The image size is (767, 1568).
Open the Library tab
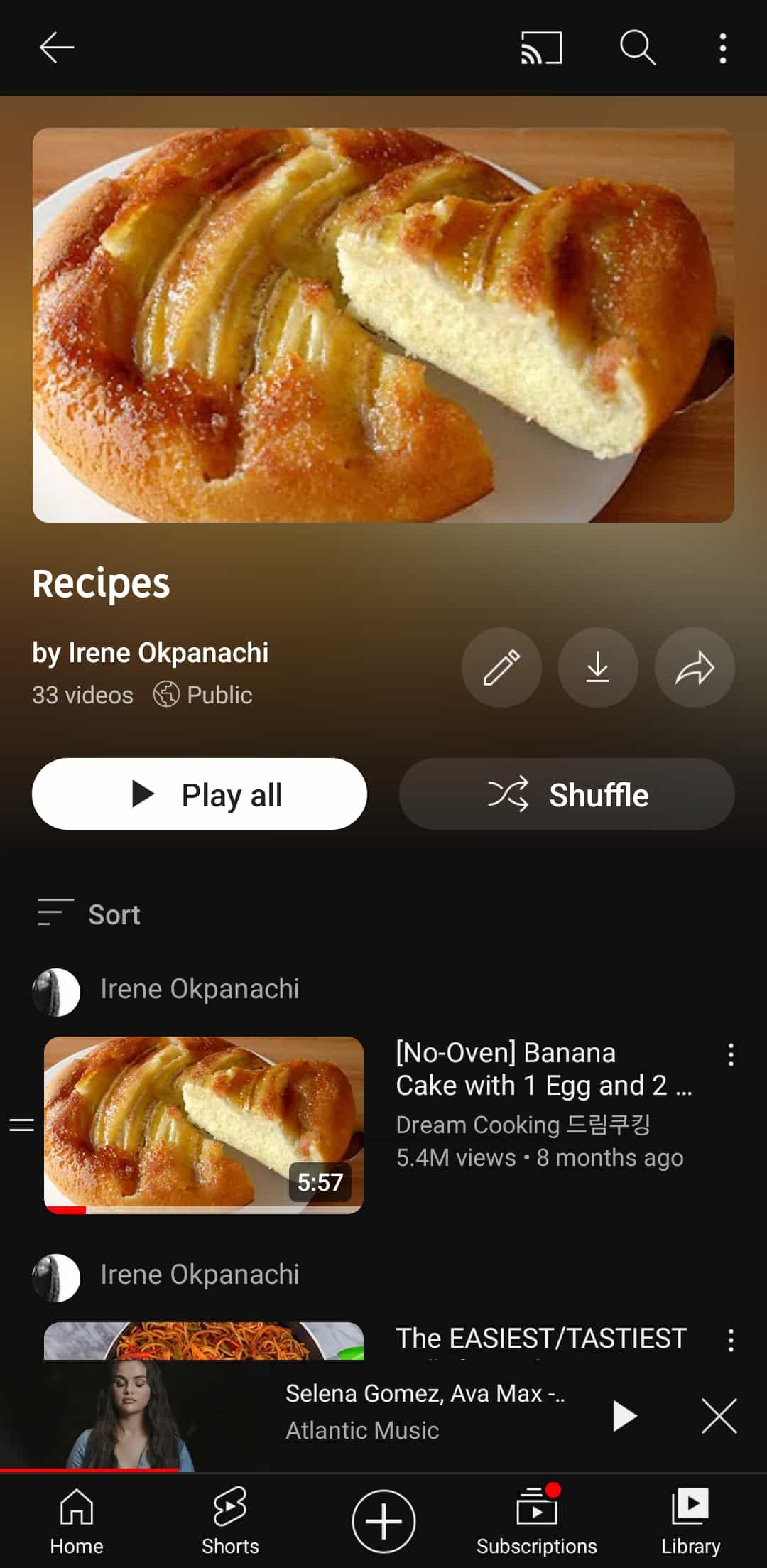[689, 1520]
